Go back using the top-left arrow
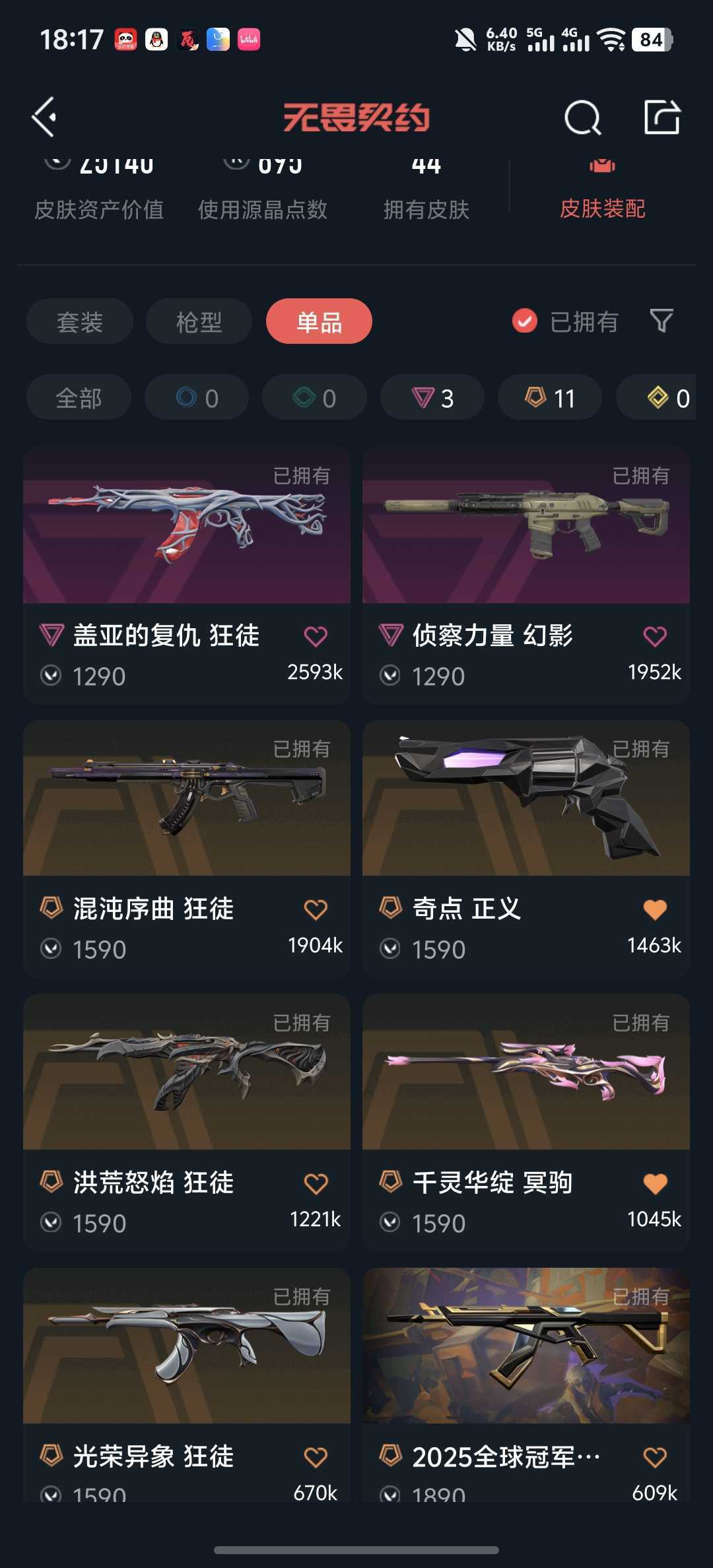This screenshot has height=1568, width=713. point(45,117)
